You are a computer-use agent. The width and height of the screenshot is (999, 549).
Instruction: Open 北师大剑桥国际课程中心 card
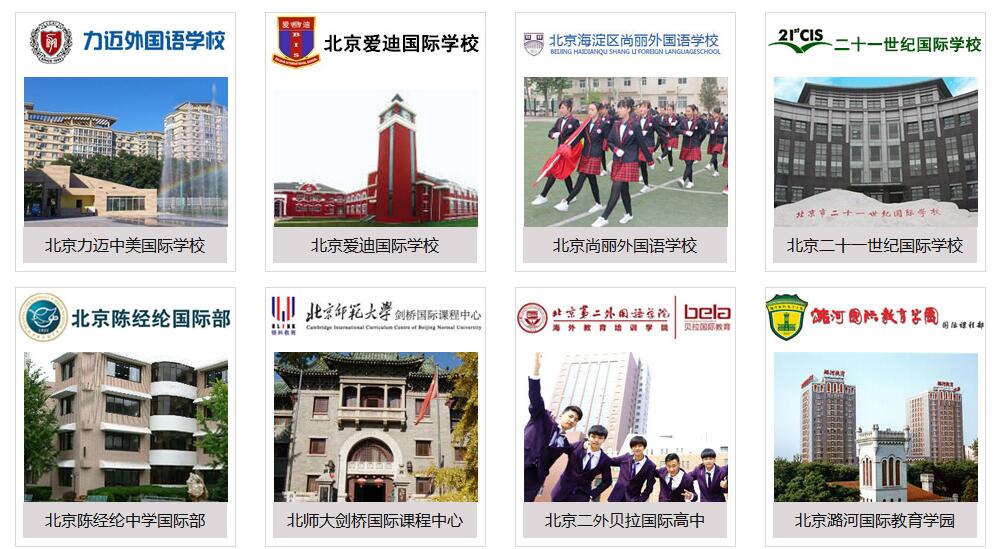pyautogui.click(x=375, y=425)
